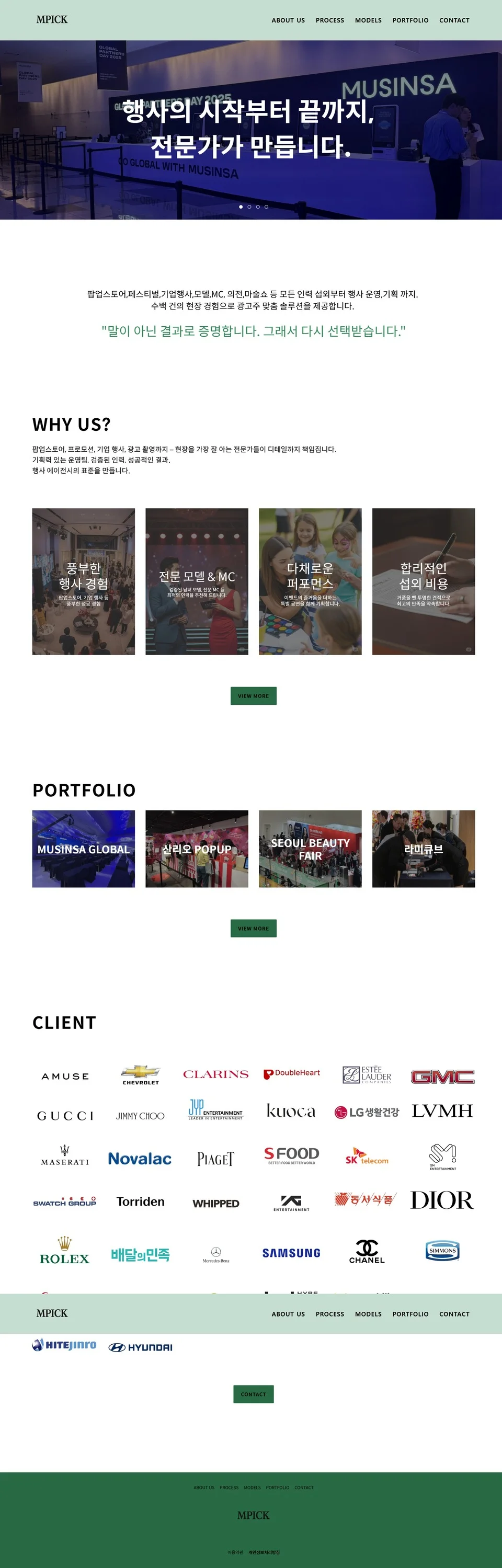Open the 다채로운 퍼포먼스 card
The height and width of the screenshot is (1568, 502).
click(x=310, y=581)
